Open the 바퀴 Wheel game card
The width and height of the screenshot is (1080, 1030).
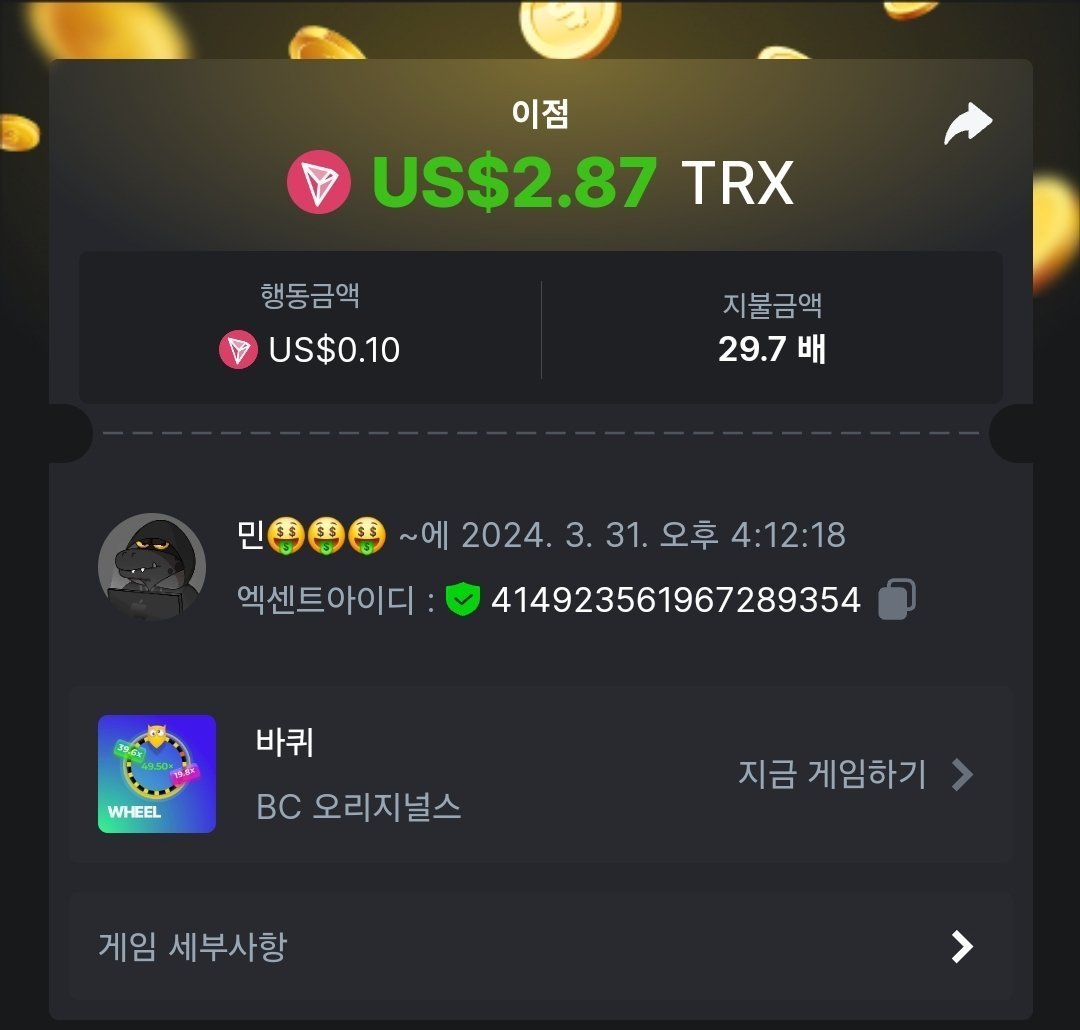[x=540, y=774]
